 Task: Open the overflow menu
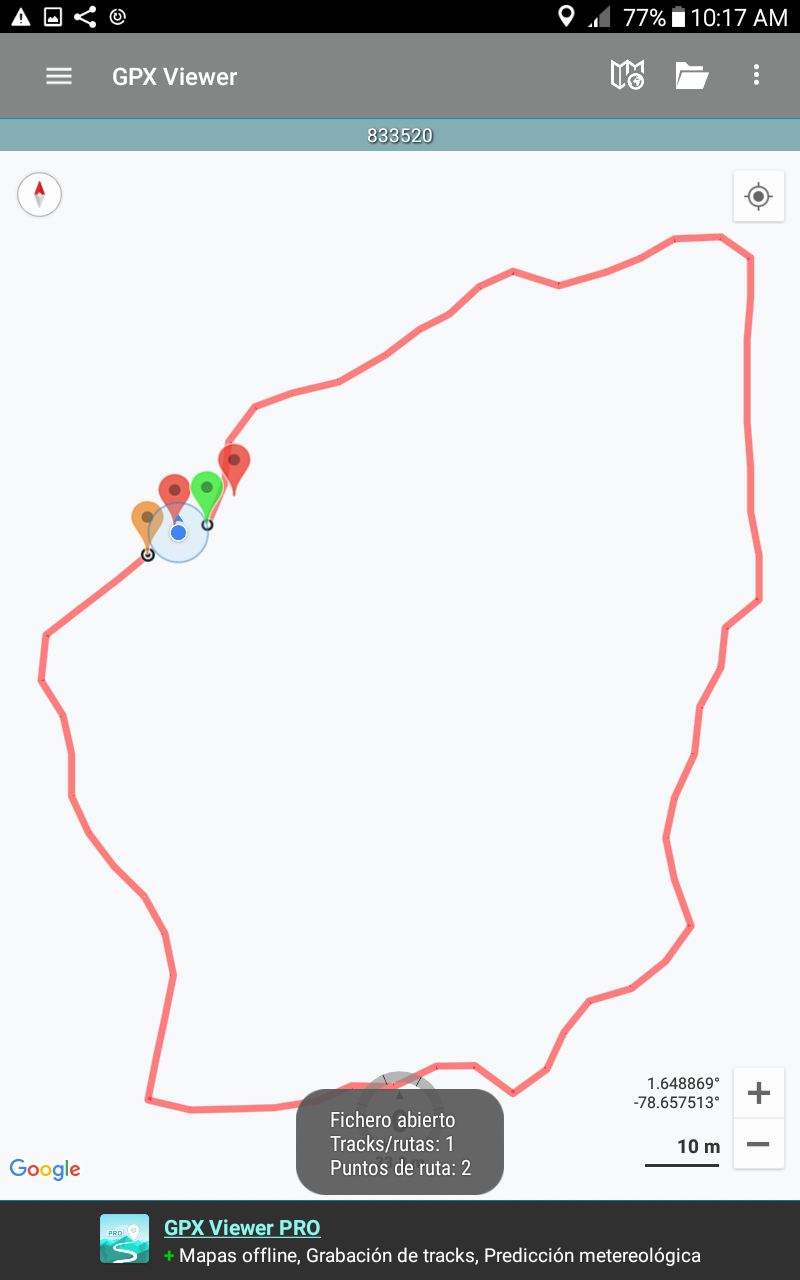point(756,76)
